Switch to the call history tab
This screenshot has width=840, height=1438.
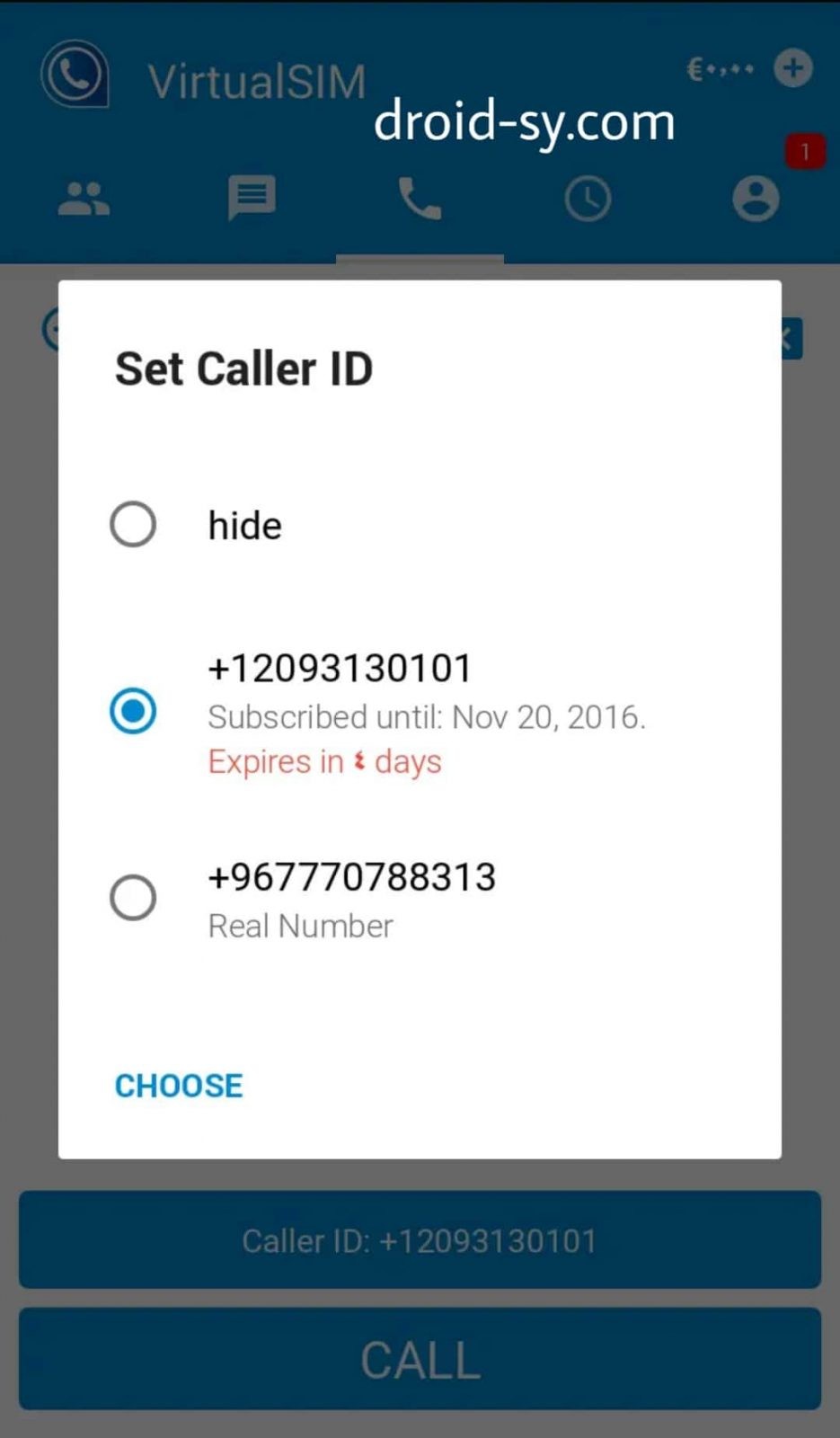[588, 199]
